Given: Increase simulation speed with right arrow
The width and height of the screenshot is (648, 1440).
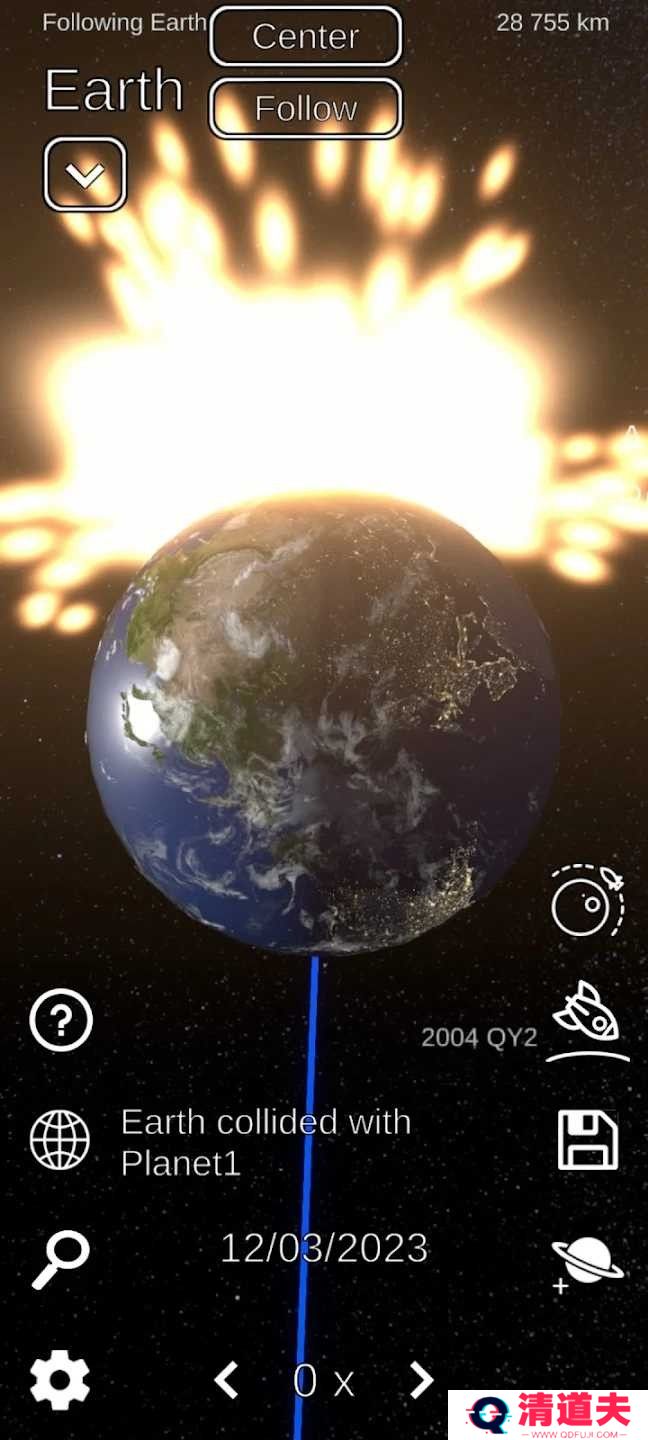Looking at the screenshot, I should click(421, 1381).
